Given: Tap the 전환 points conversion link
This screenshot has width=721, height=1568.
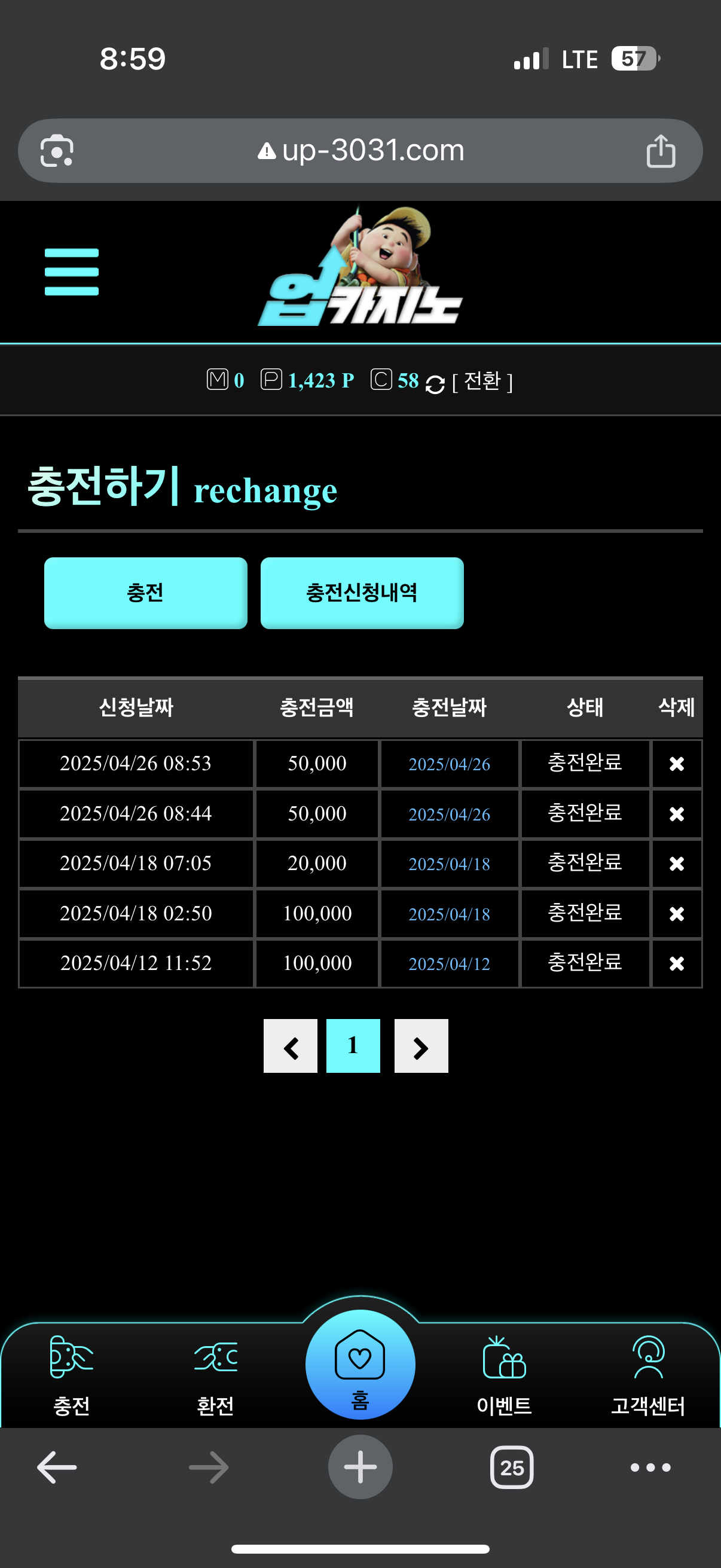Looking at the screenshot, I should point(481,382).
